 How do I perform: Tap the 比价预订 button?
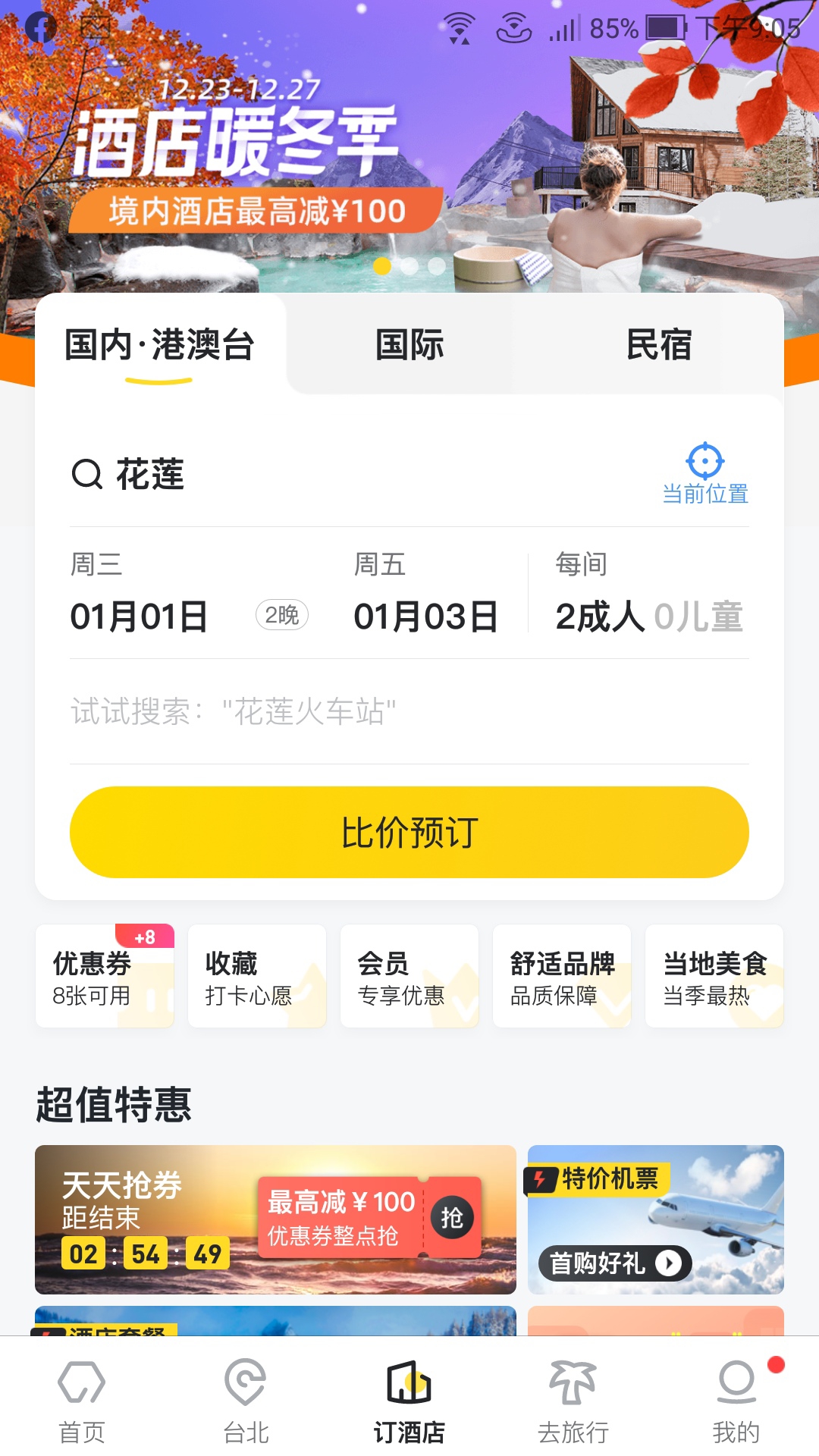(409, 832)
